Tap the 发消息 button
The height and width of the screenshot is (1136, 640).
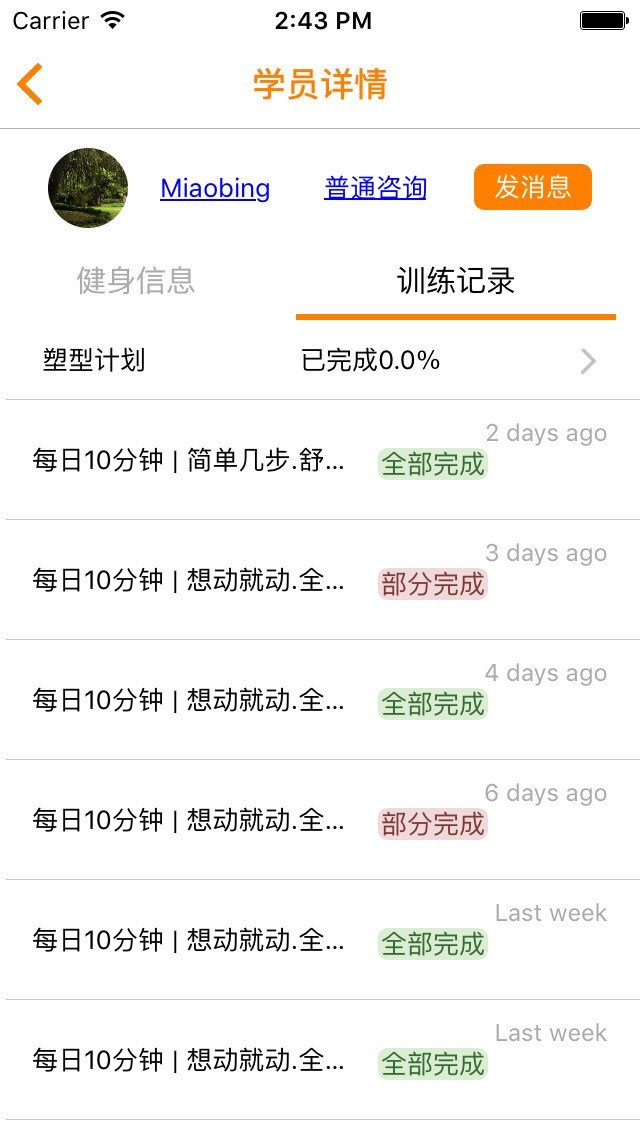click(532, 187)
